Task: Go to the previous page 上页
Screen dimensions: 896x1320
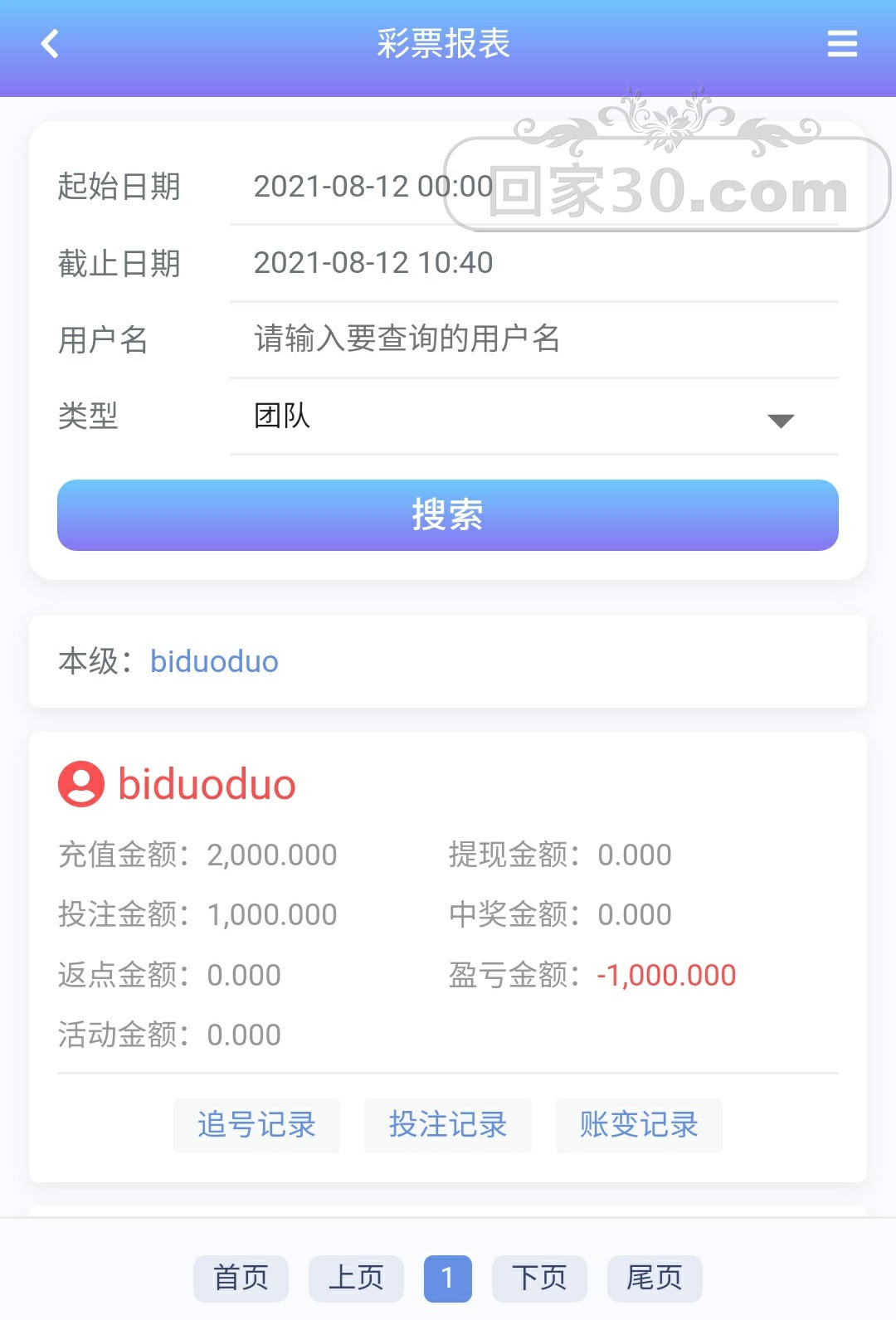Action: [x=356, y=1279]
